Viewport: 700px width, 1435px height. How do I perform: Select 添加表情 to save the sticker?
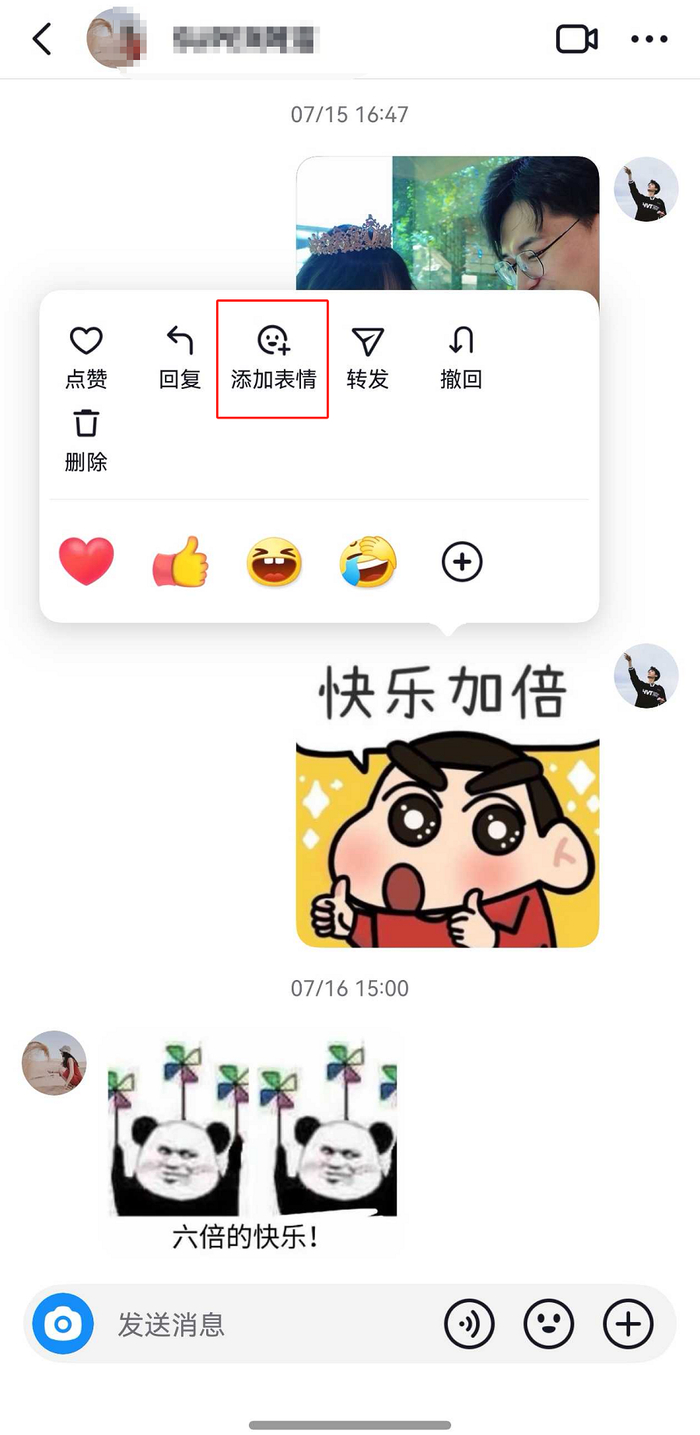pos(273,358)
